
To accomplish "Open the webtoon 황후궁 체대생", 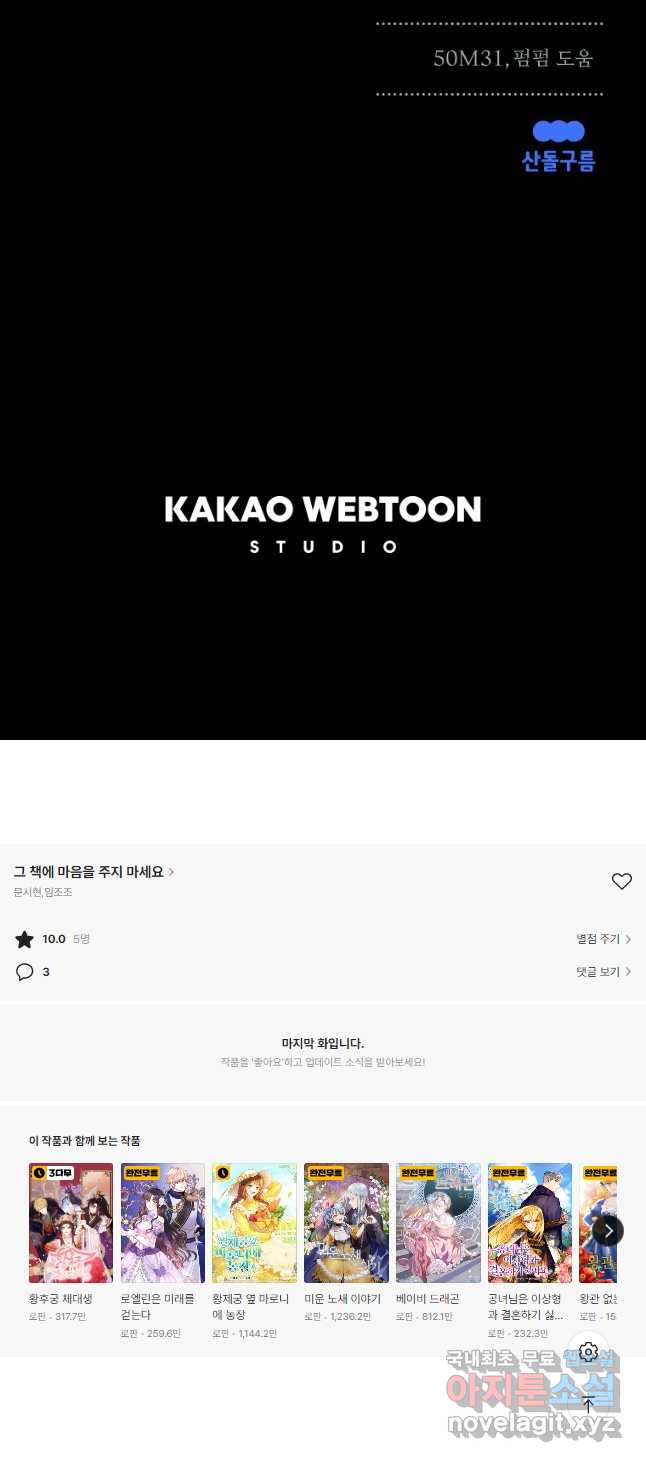I will (71, 1223).
